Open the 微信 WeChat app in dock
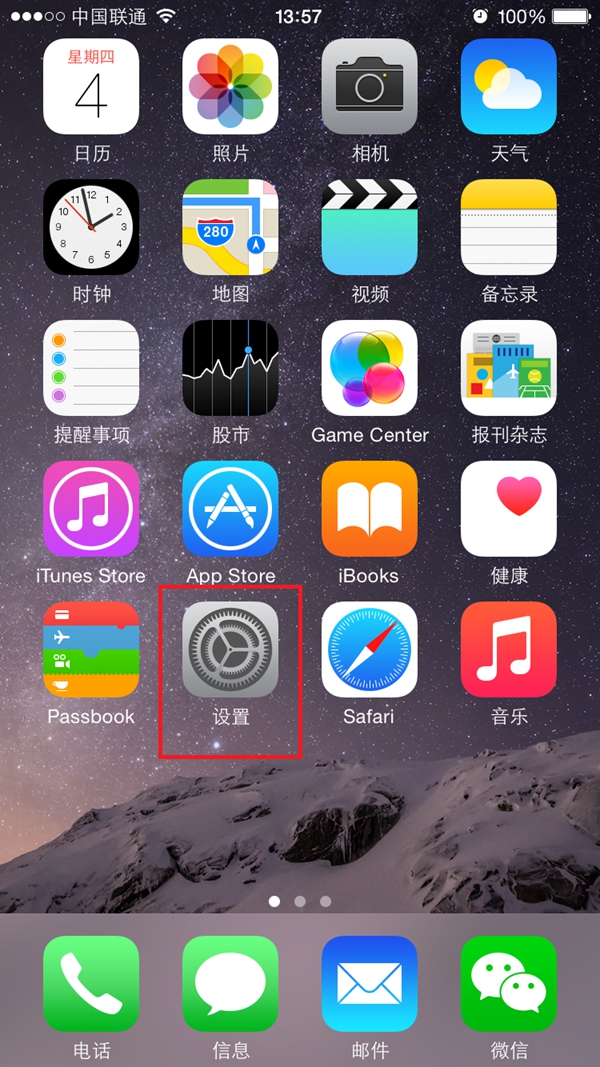Image resolution: width=600 pixels, height=1067 pixels. [508, 984]
